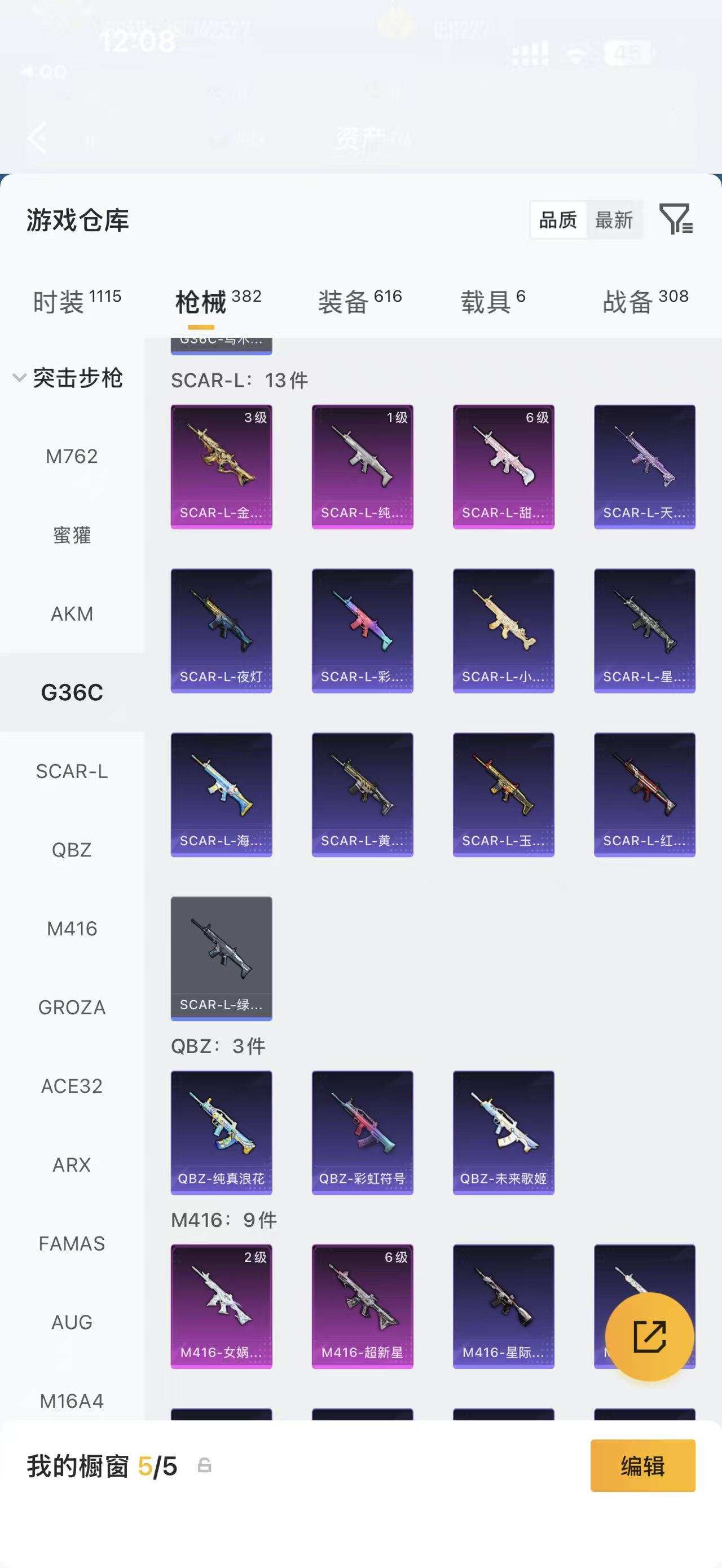Viewport: 722px width, 1568px height.
Task: Tap 编辑 to edit my showcase
Action: pos(642,1466)
